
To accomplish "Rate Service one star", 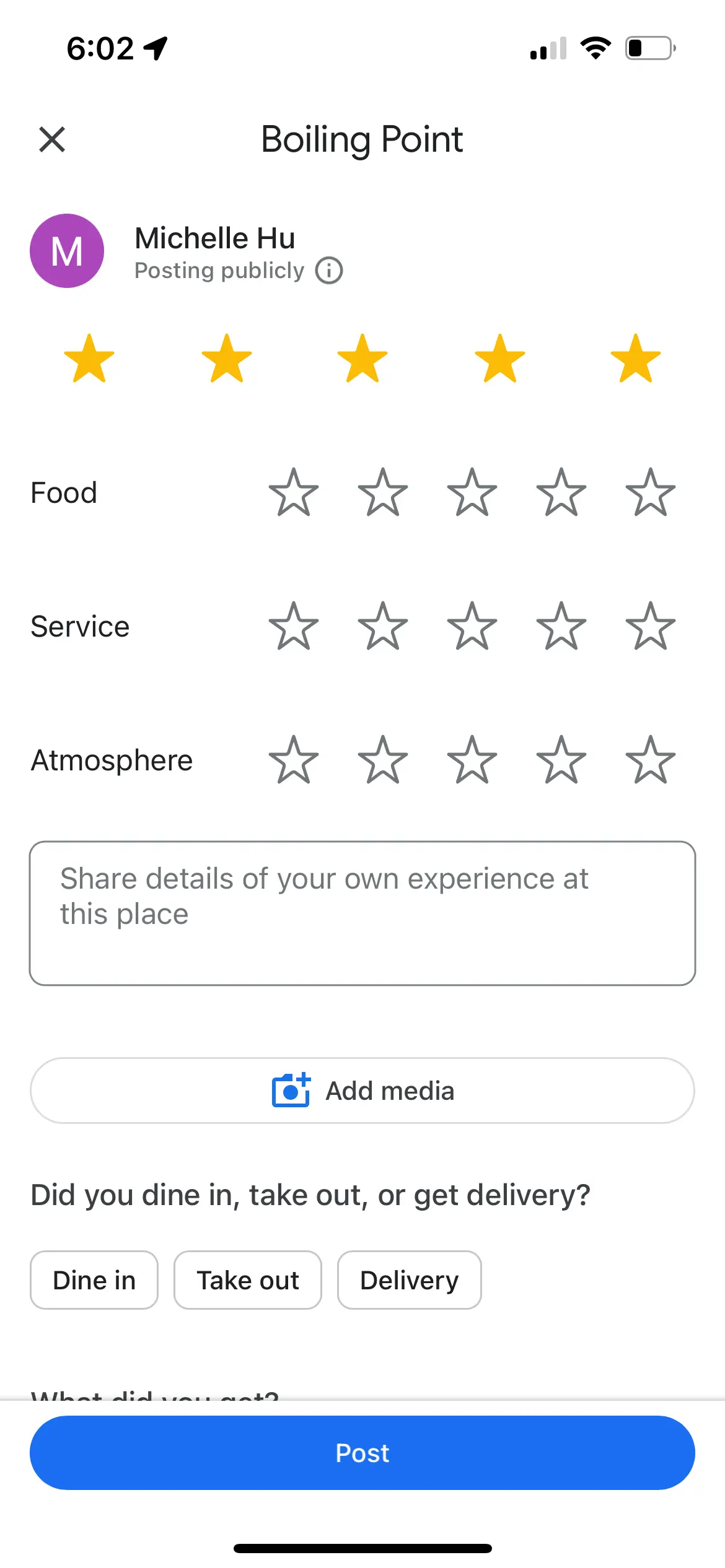I will point(293,626).
